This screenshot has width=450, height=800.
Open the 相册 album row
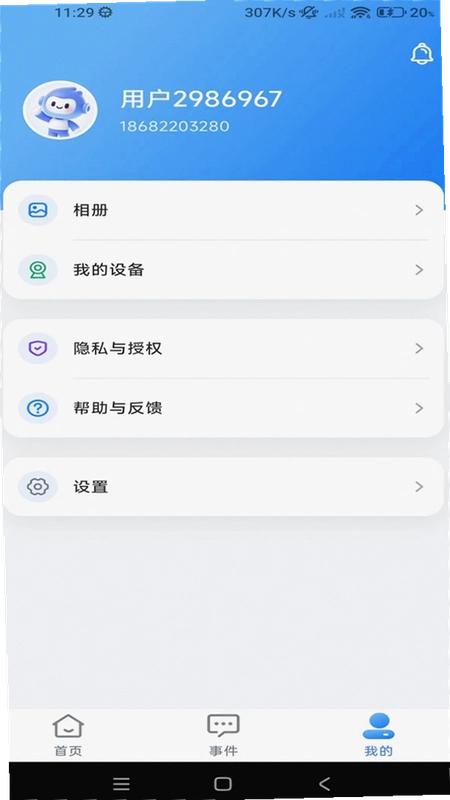(x=223, y=210)
